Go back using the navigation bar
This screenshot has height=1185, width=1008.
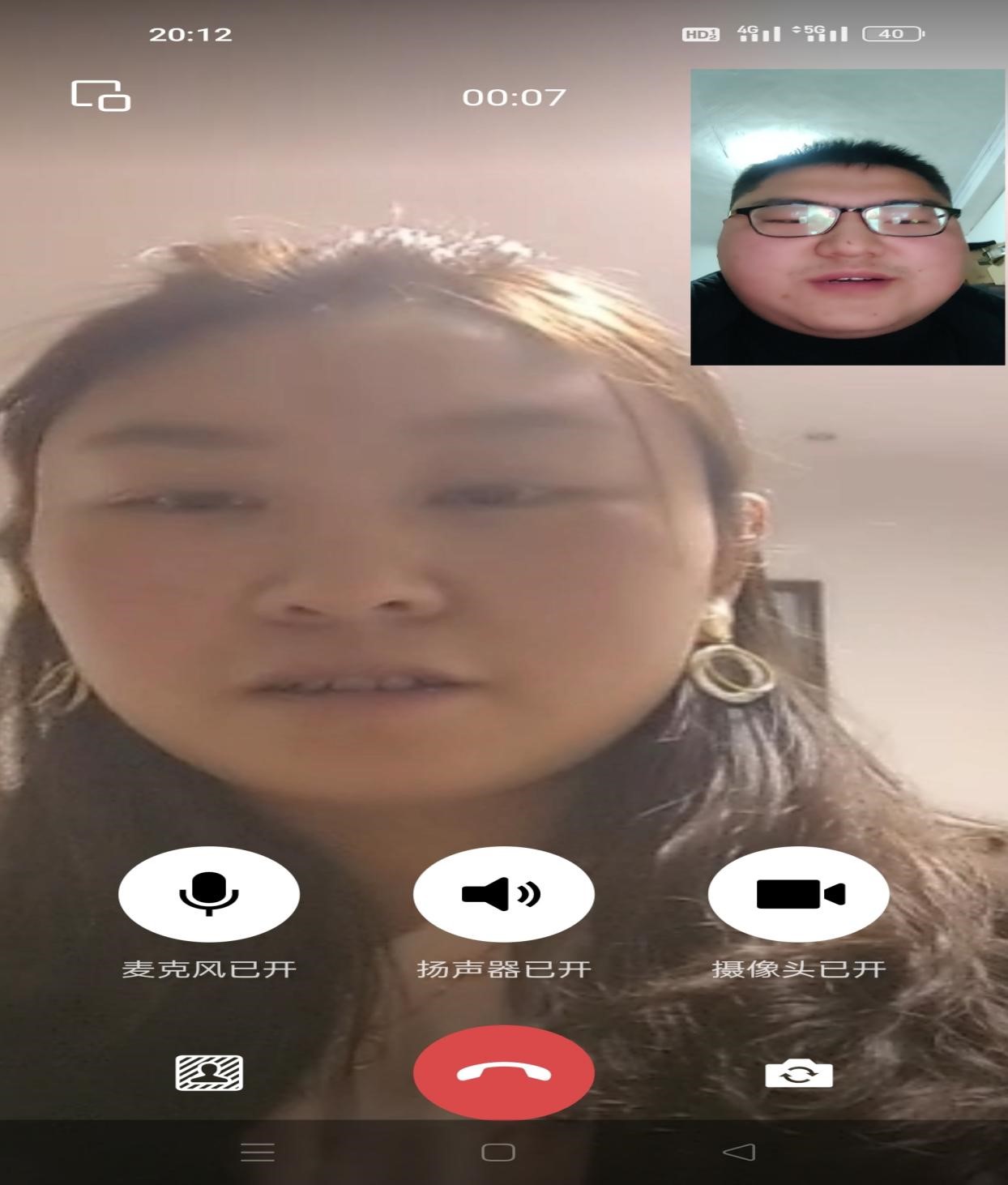click(x=738, y=1152)
